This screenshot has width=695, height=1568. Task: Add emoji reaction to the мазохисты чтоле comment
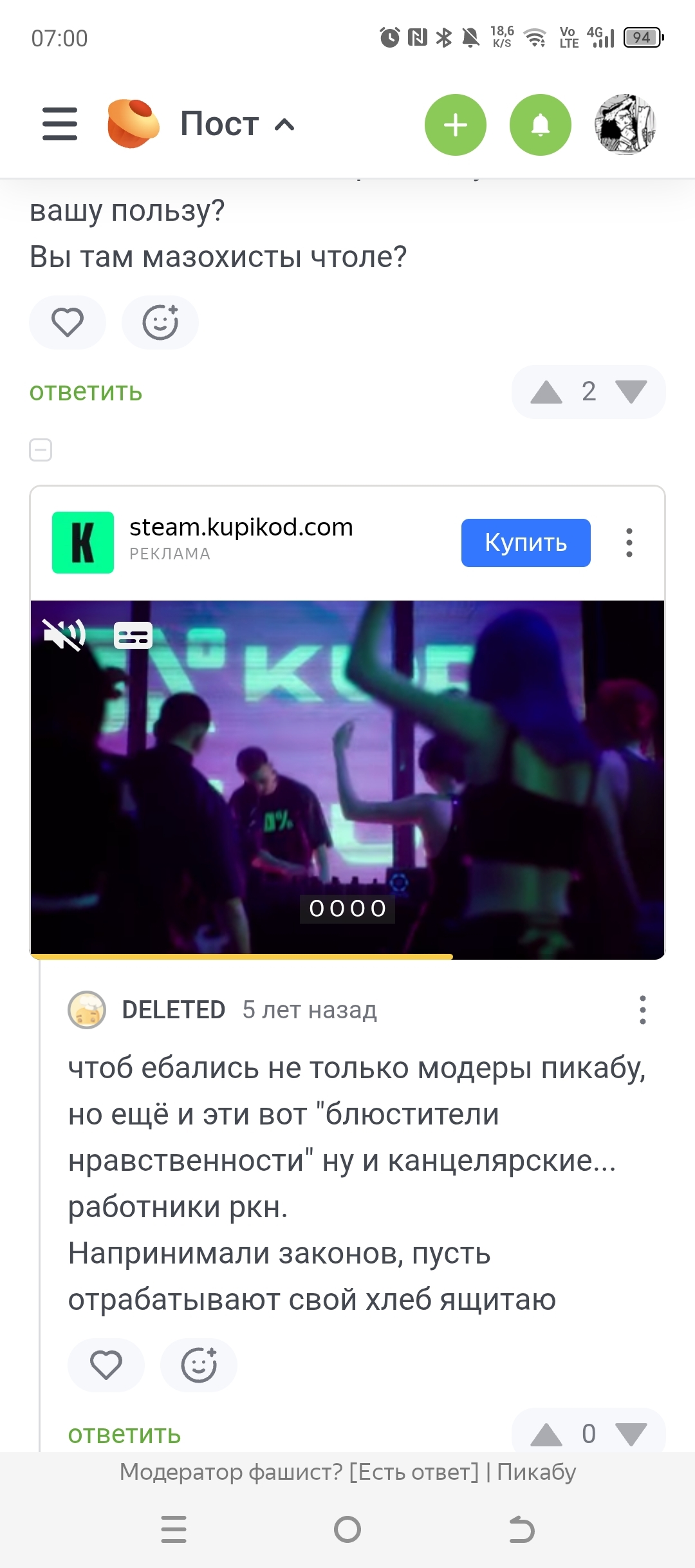click(160, 322)
